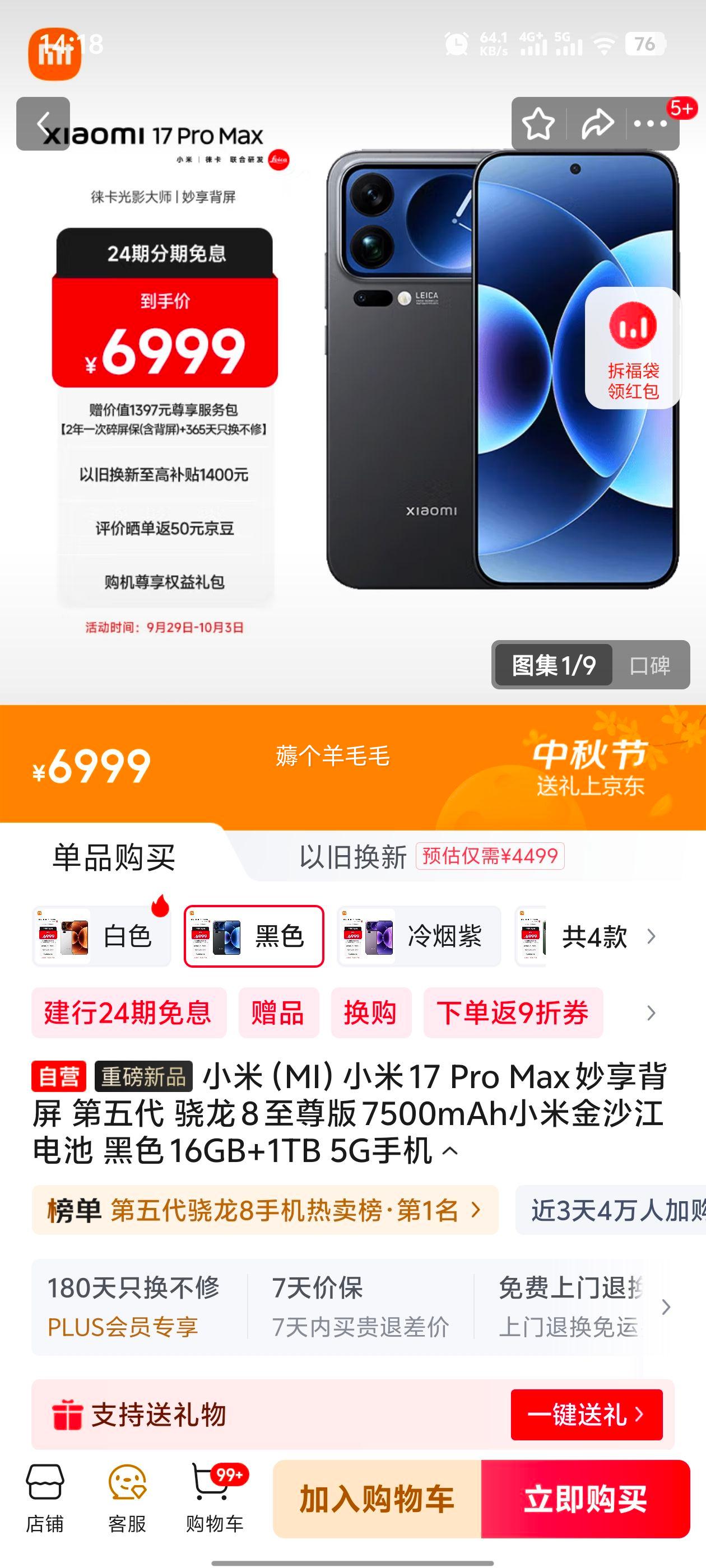Open the 拆福袋领红包 floating widget
The width and height of the screenshot is (706, 1568).
click(x=633, y=348)
